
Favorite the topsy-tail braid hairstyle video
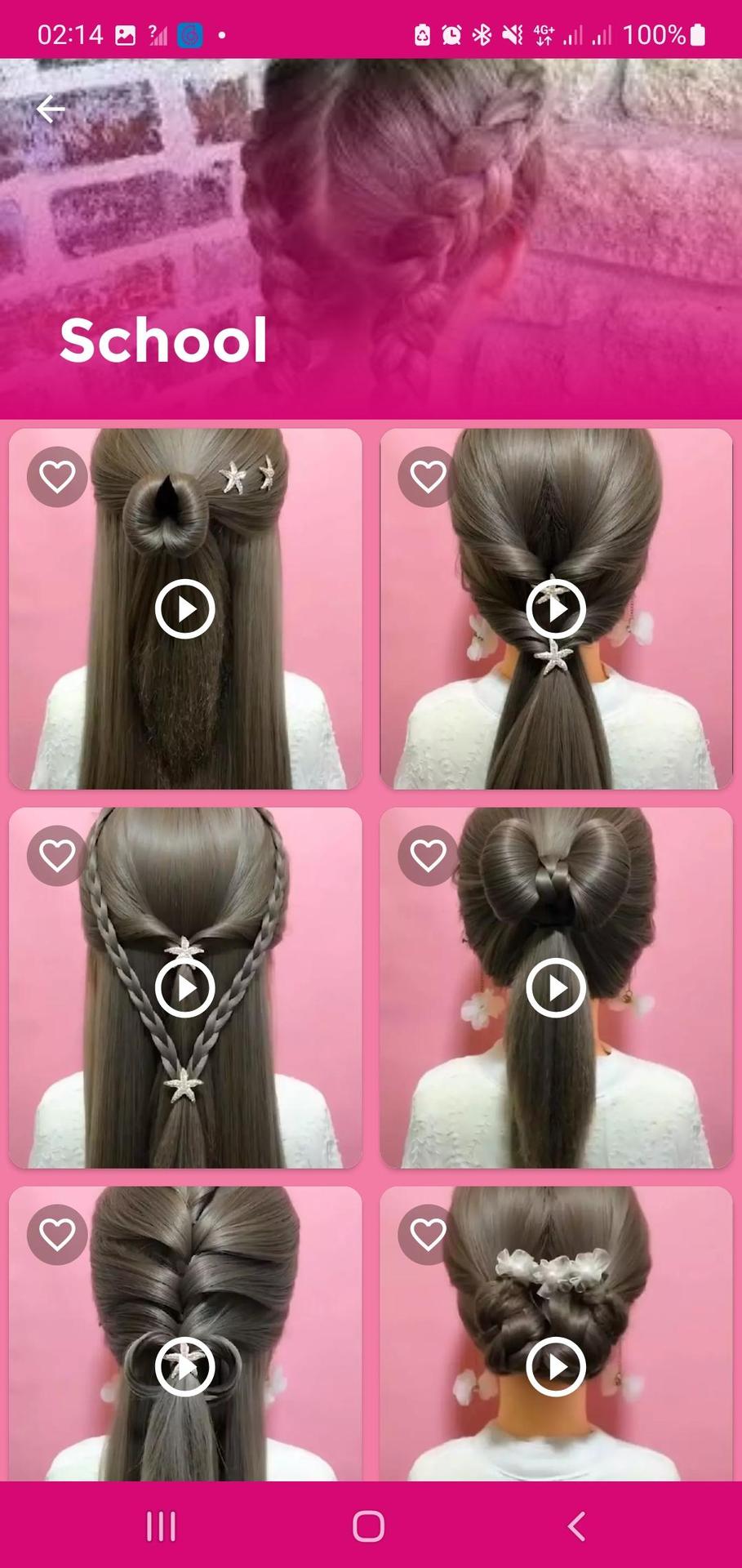pos(57,1234)
